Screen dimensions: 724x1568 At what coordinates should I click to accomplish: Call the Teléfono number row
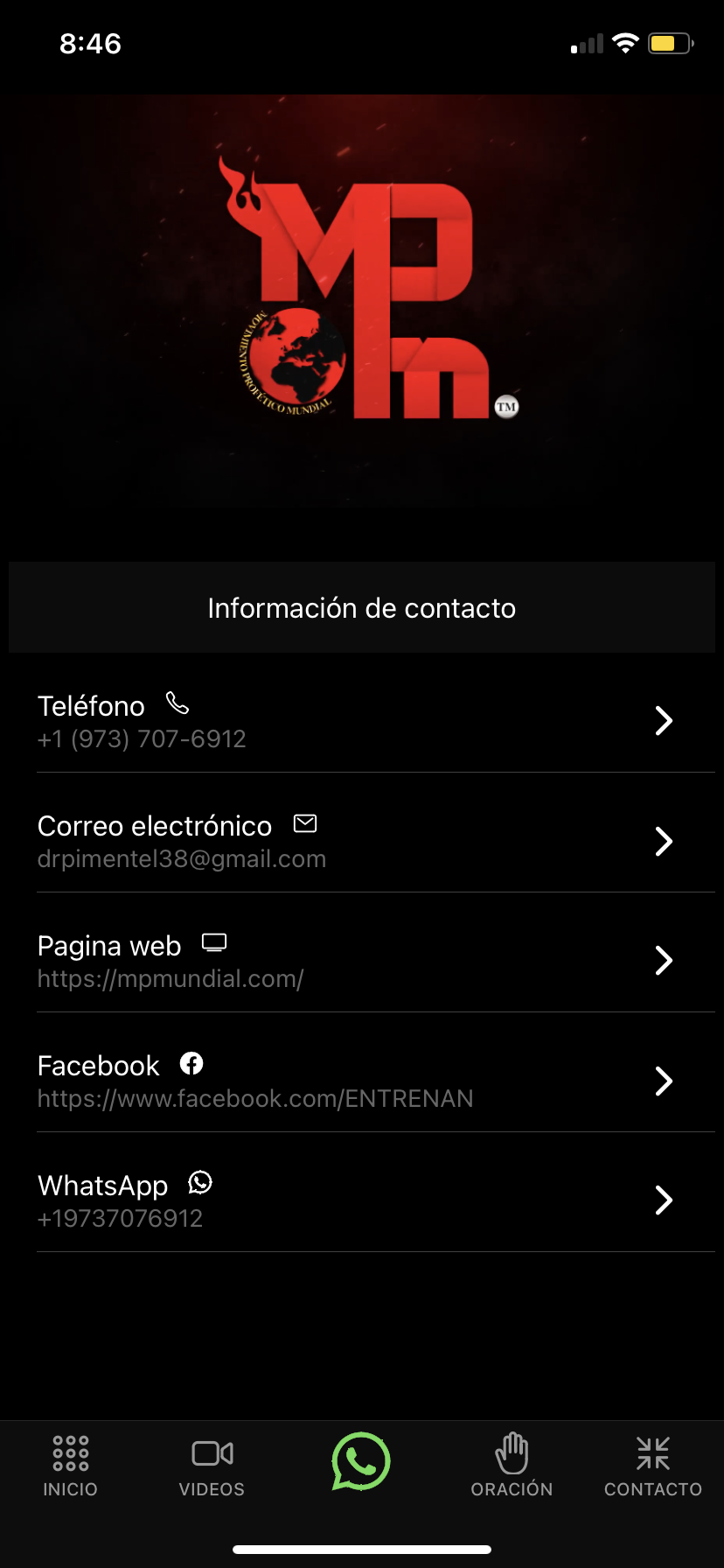[362, 721]
